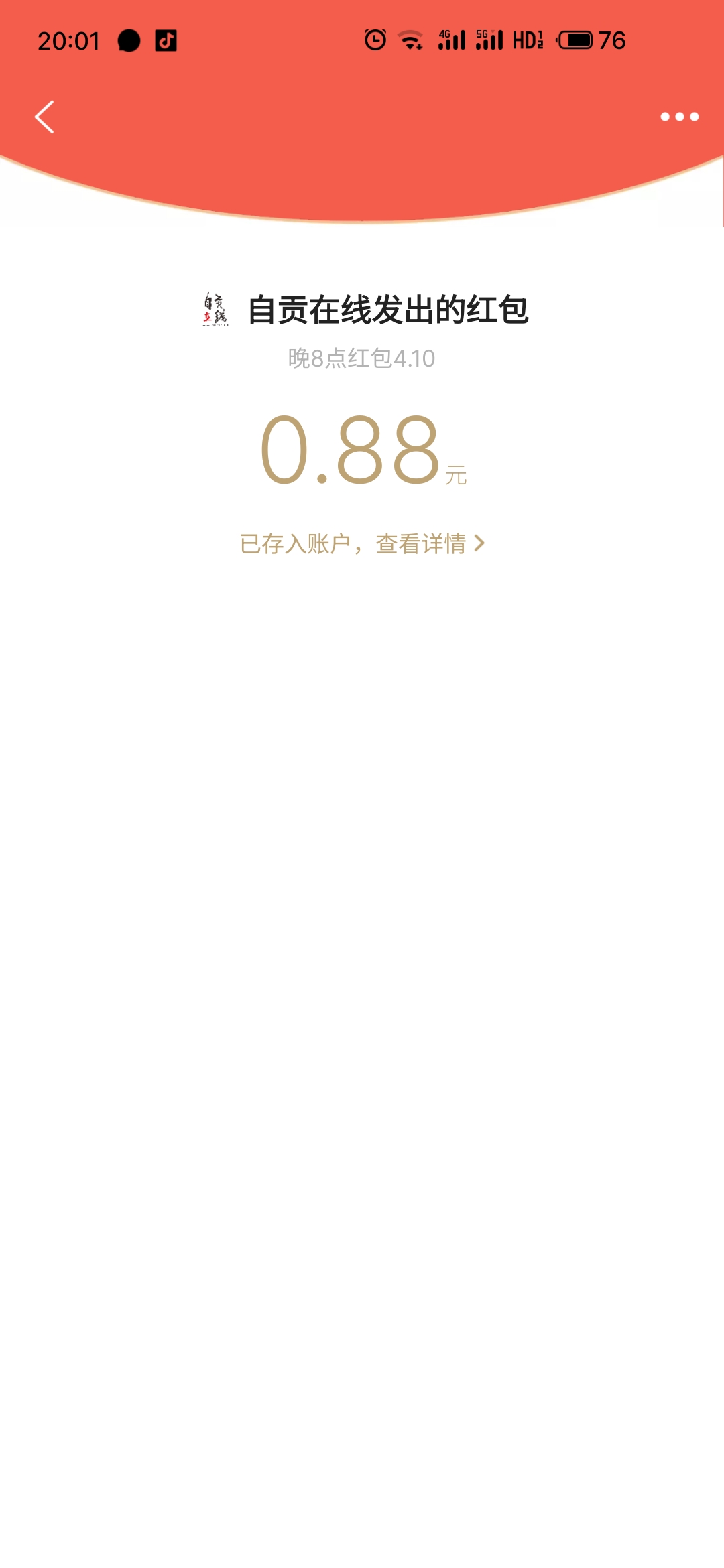
Task: Go back using the top-left arrow
Action: pyautogui.click(x=44, y=117)
